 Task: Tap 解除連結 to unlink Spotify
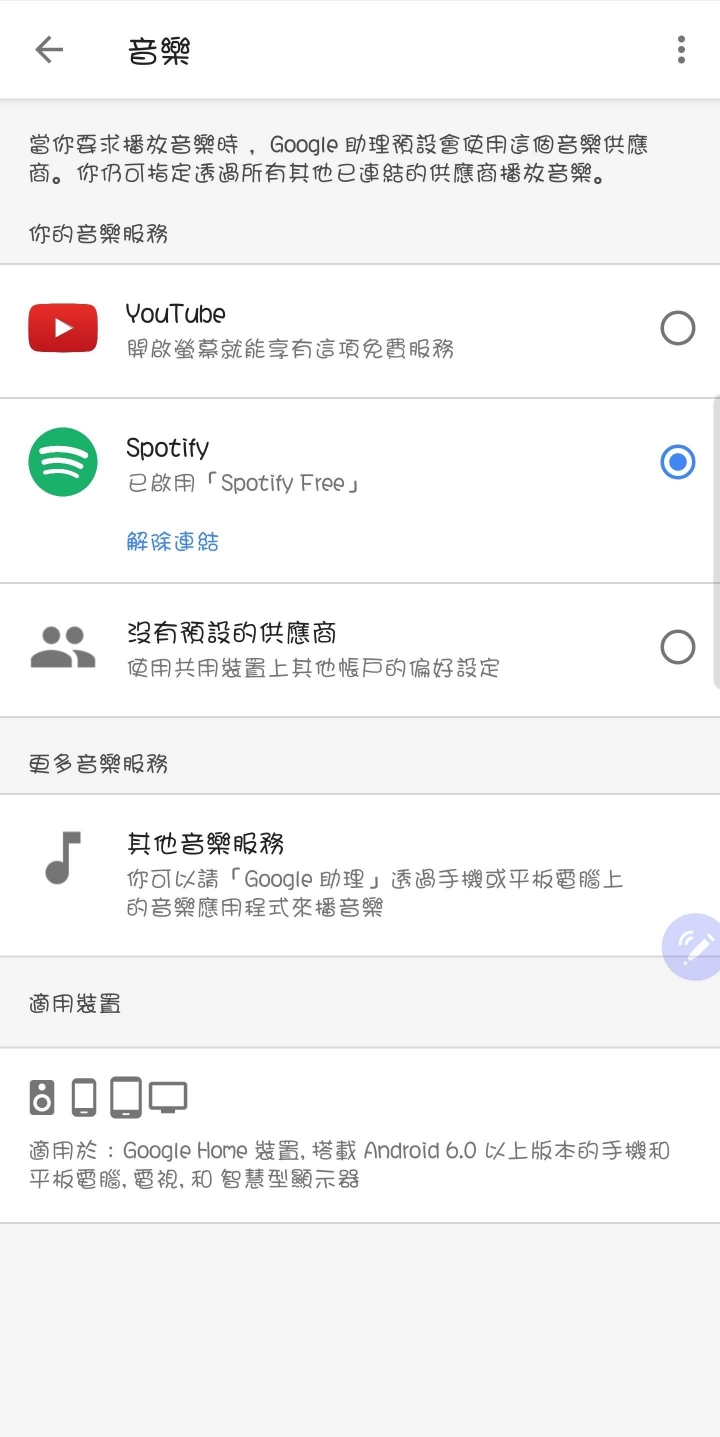(173, 542)
